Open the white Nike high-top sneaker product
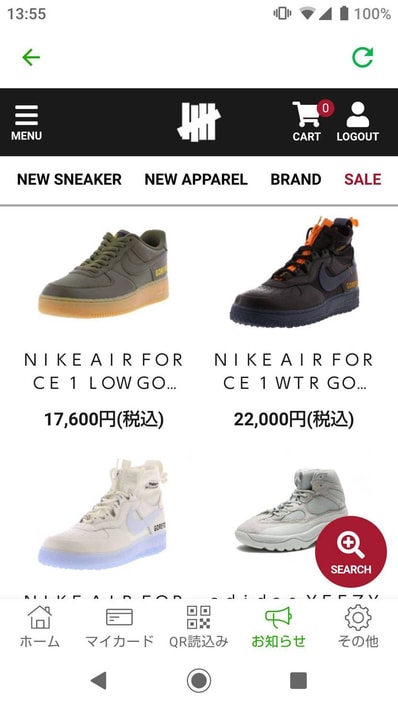The image size is (398, 707). (103, 525)
